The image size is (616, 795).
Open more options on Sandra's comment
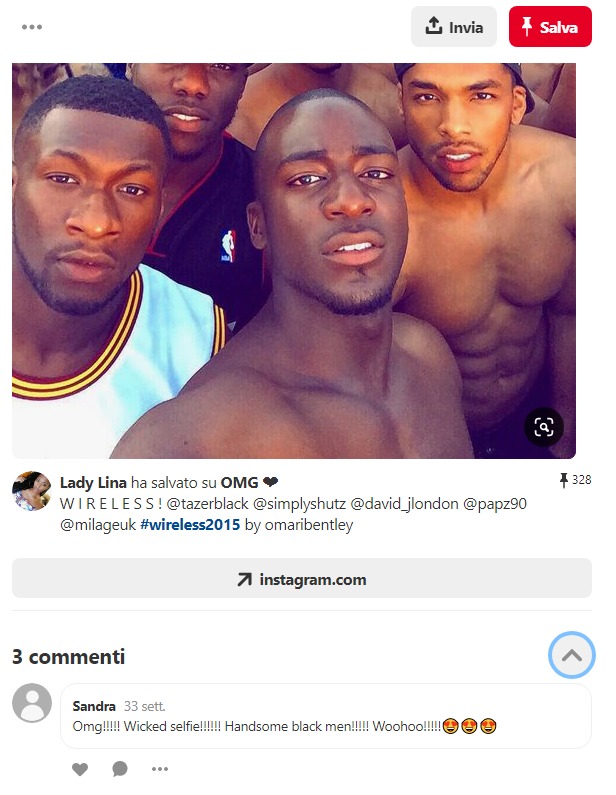click(160, 769)
